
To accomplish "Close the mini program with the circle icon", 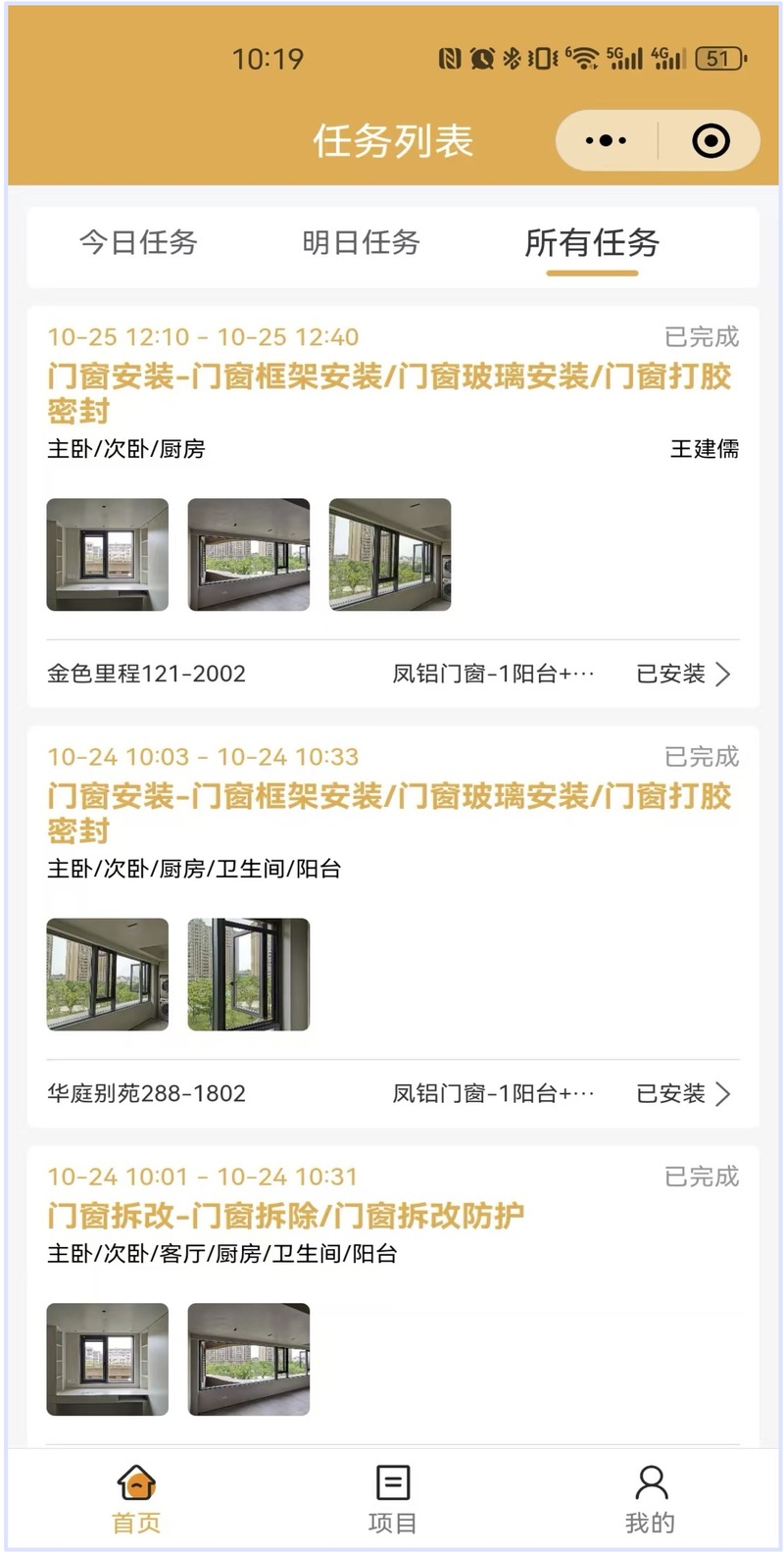I will (x=710, y=141).
